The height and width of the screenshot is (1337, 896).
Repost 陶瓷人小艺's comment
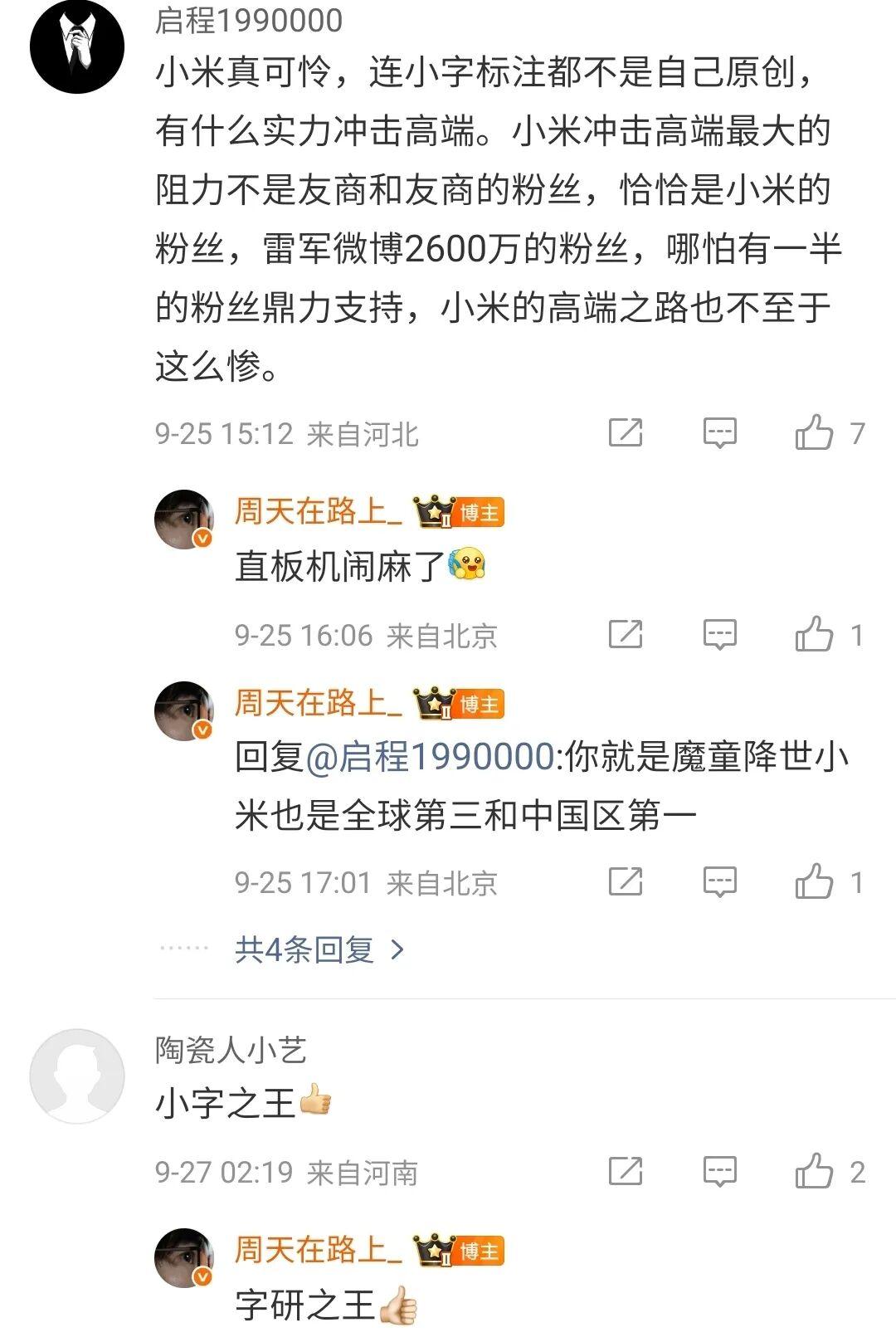click(626, 1171)
